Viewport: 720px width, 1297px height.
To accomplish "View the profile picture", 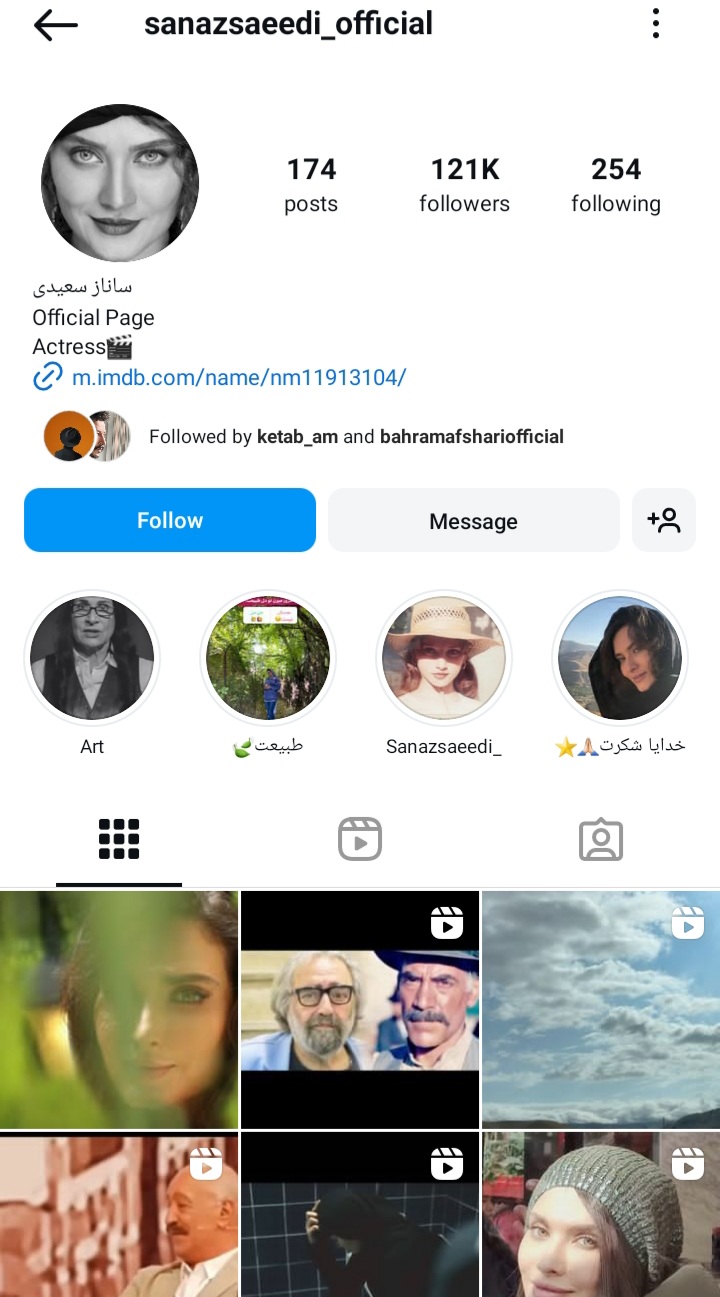I will coord(120,183).
